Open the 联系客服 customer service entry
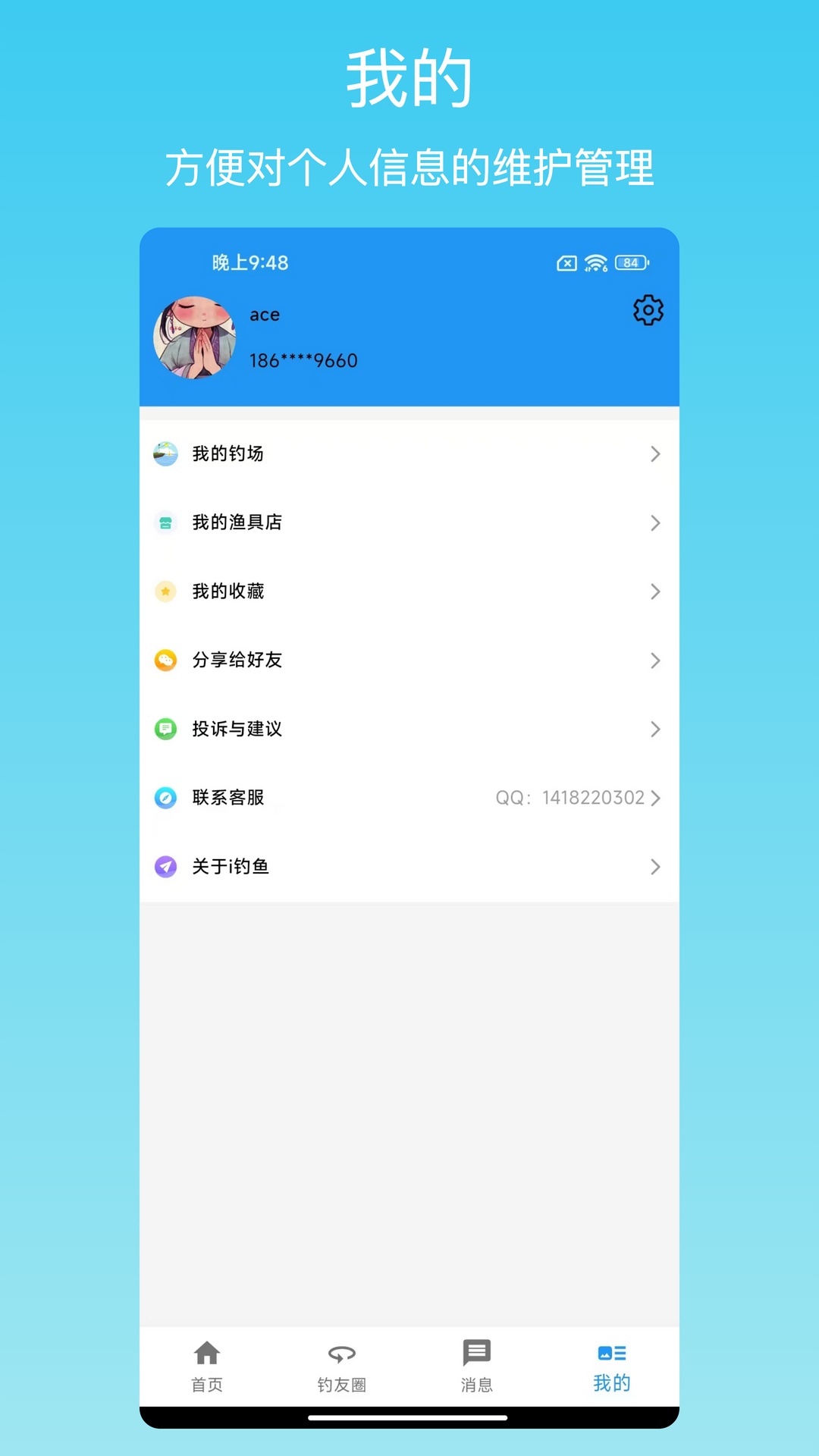The image size is (819, 1456). pos(227,798)
